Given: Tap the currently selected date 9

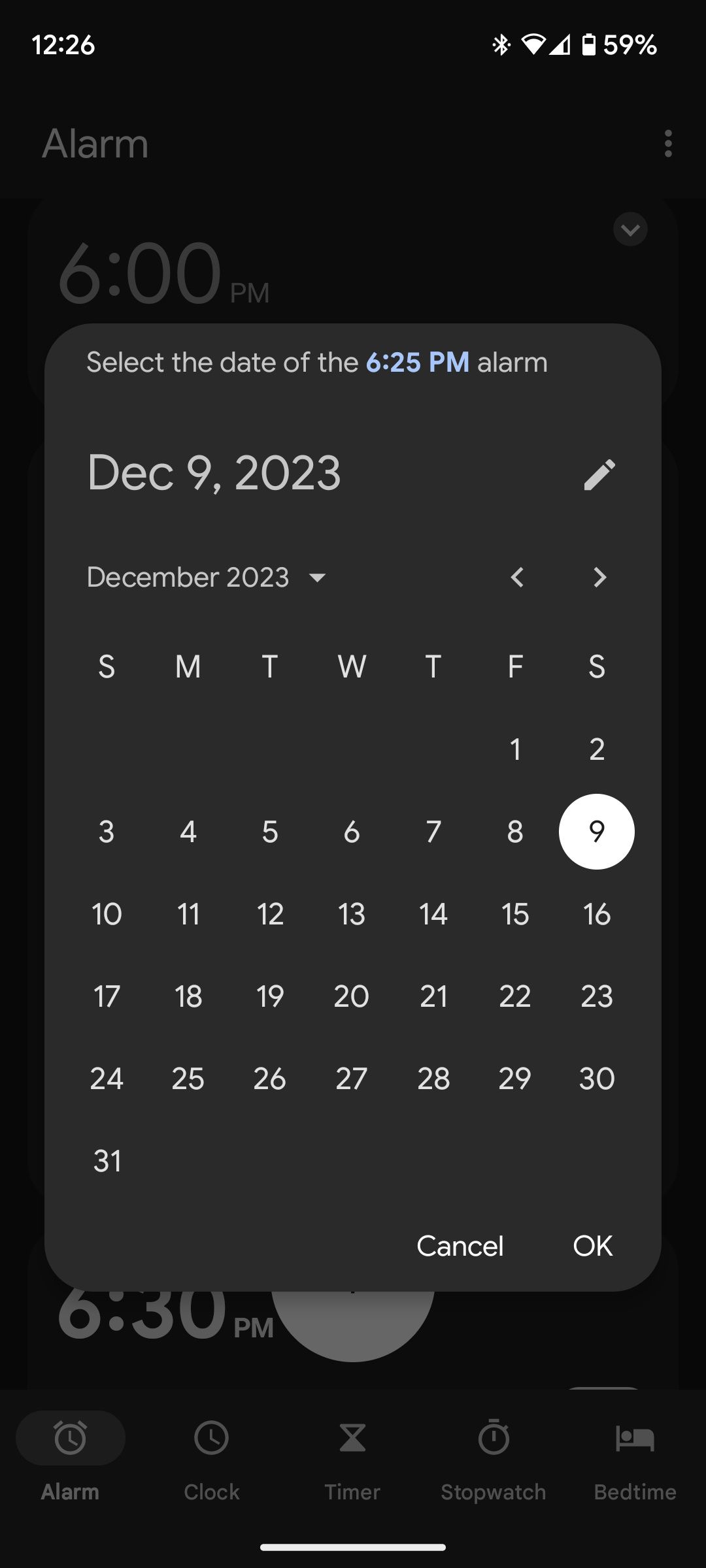Looking at the screenshot, I should point(596,831).
